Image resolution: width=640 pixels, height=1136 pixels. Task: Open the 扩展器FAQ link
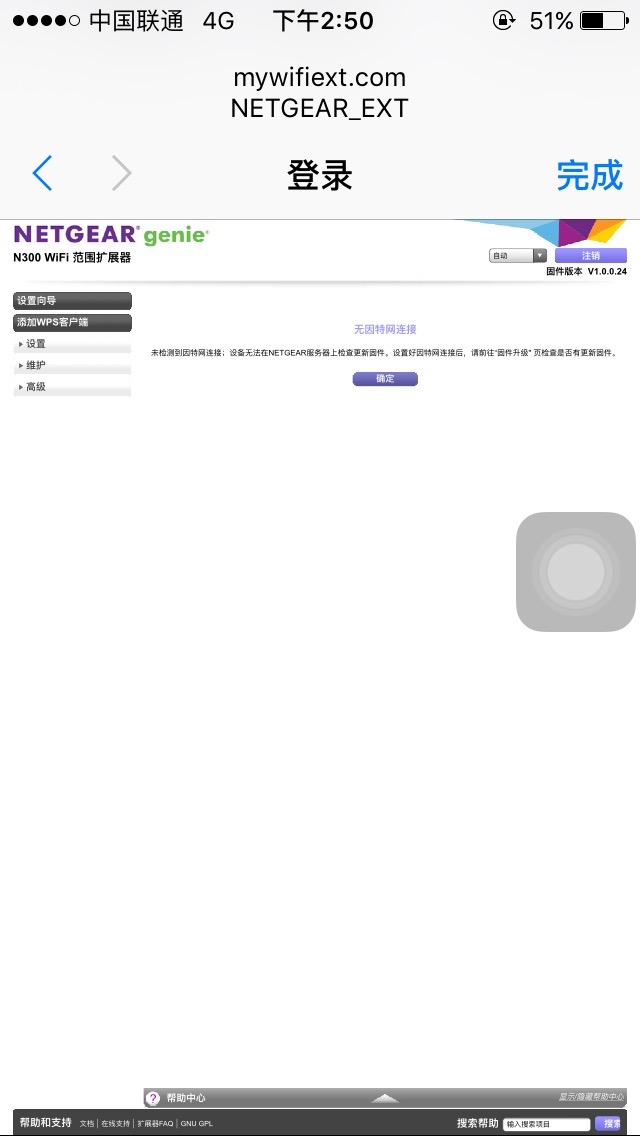click(x=156, y=1124)
